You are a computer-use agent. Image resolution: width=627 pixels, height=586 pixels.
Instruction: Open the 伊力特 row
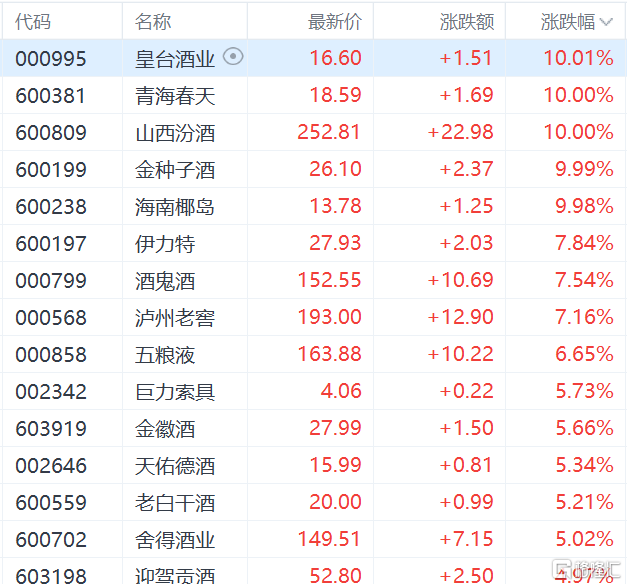click(165, 243)
